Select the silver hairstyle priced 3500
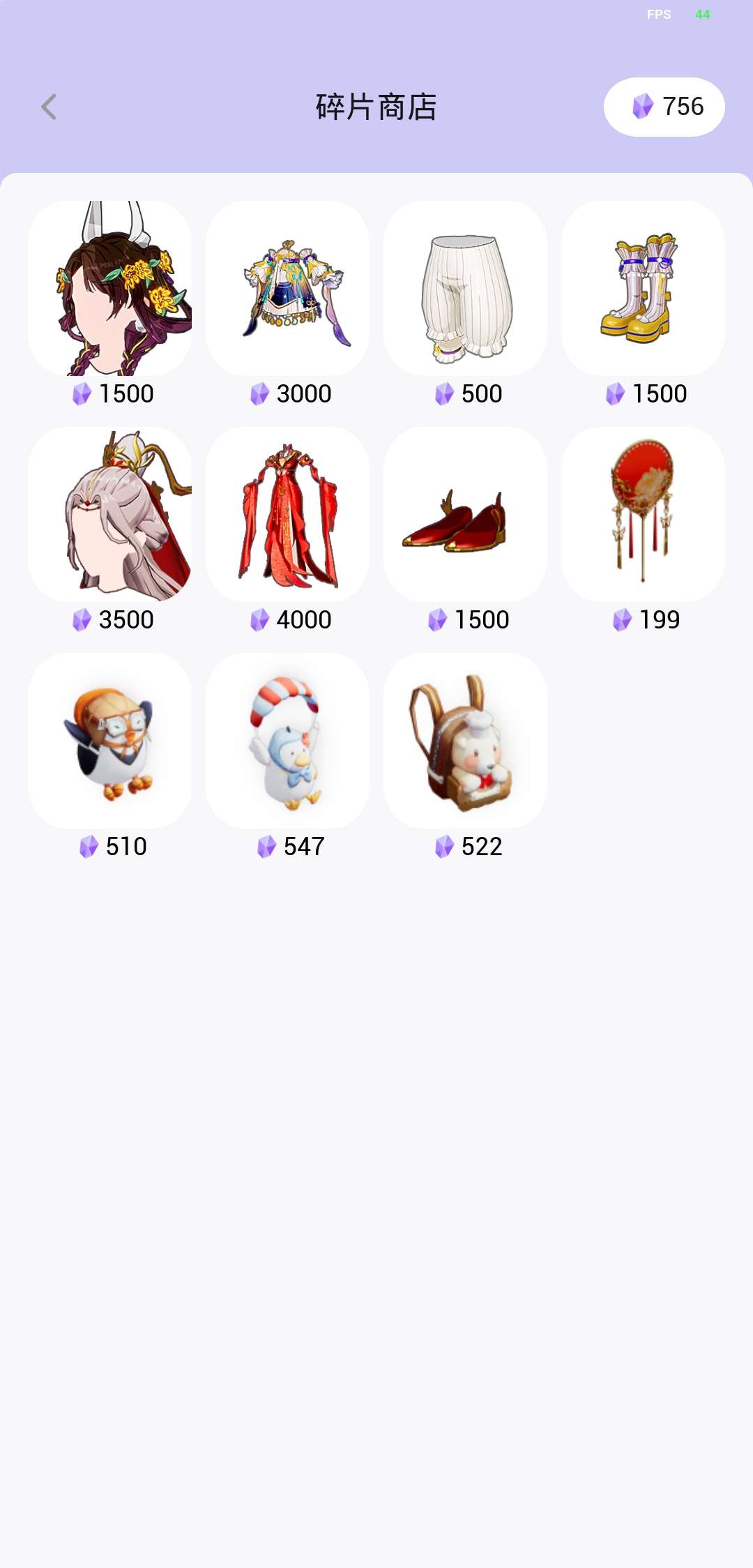This screenshot has height=1568, width=753. (110, 515)
